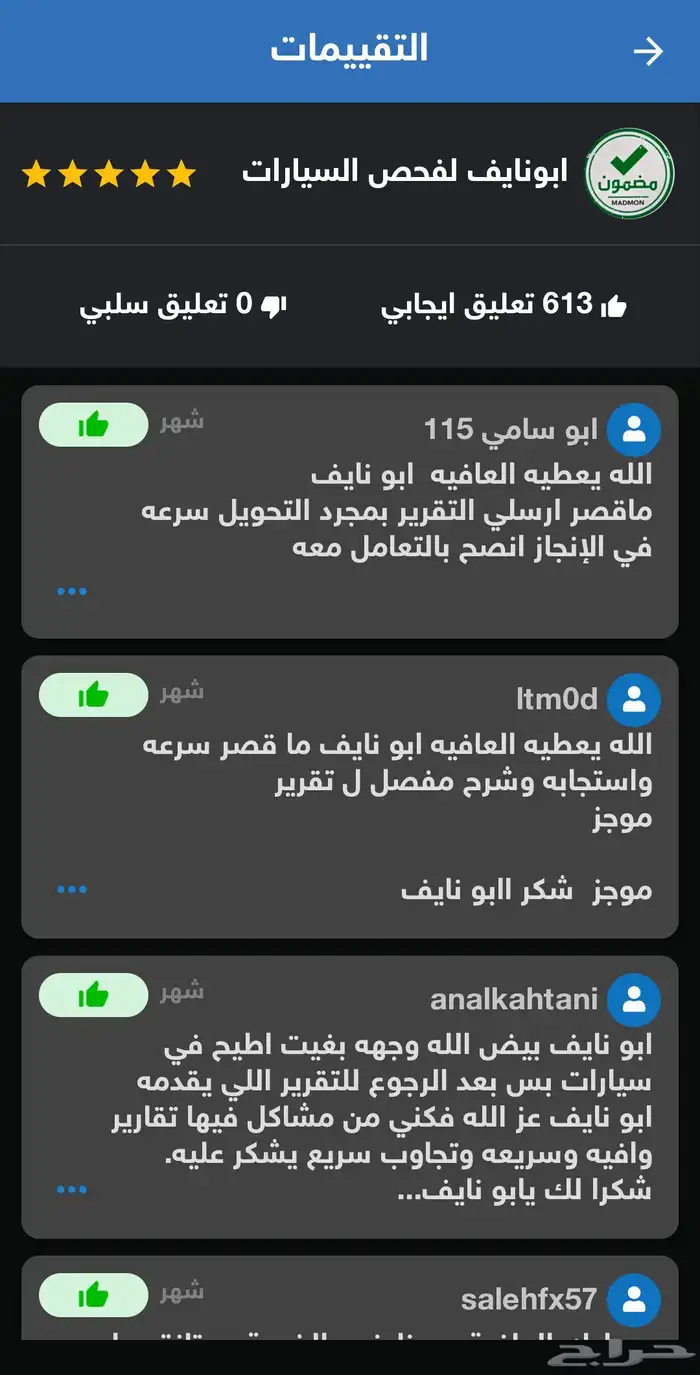Open analkahtani's profile avatar
Image resolution: width=700 pixels, height=1375 pixels.
coord(634,999)
